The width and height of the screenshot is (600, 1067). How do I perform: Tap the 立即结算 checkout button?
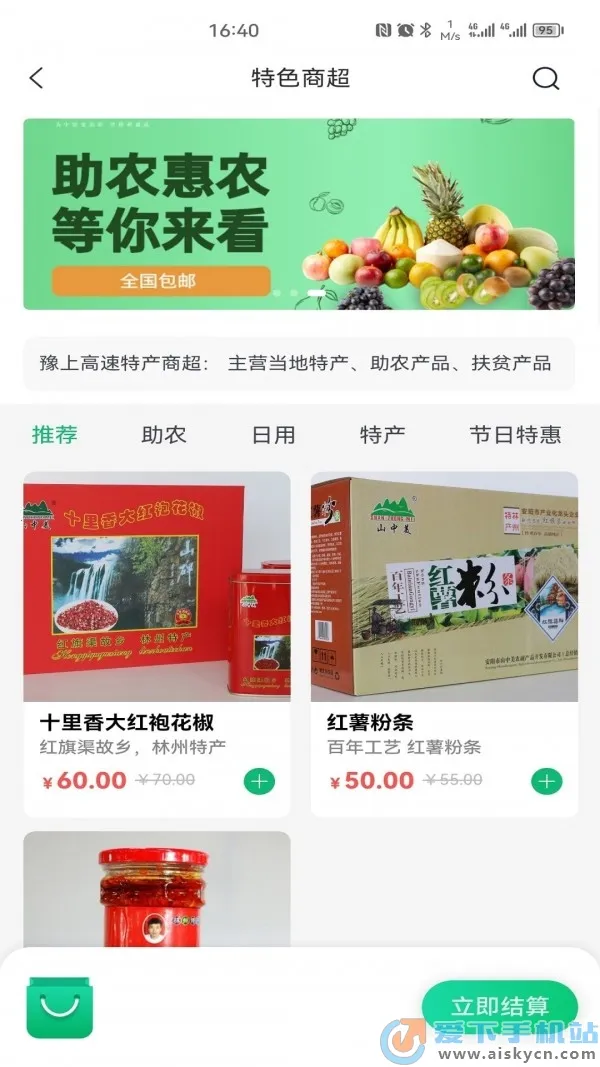point(499,1005)
